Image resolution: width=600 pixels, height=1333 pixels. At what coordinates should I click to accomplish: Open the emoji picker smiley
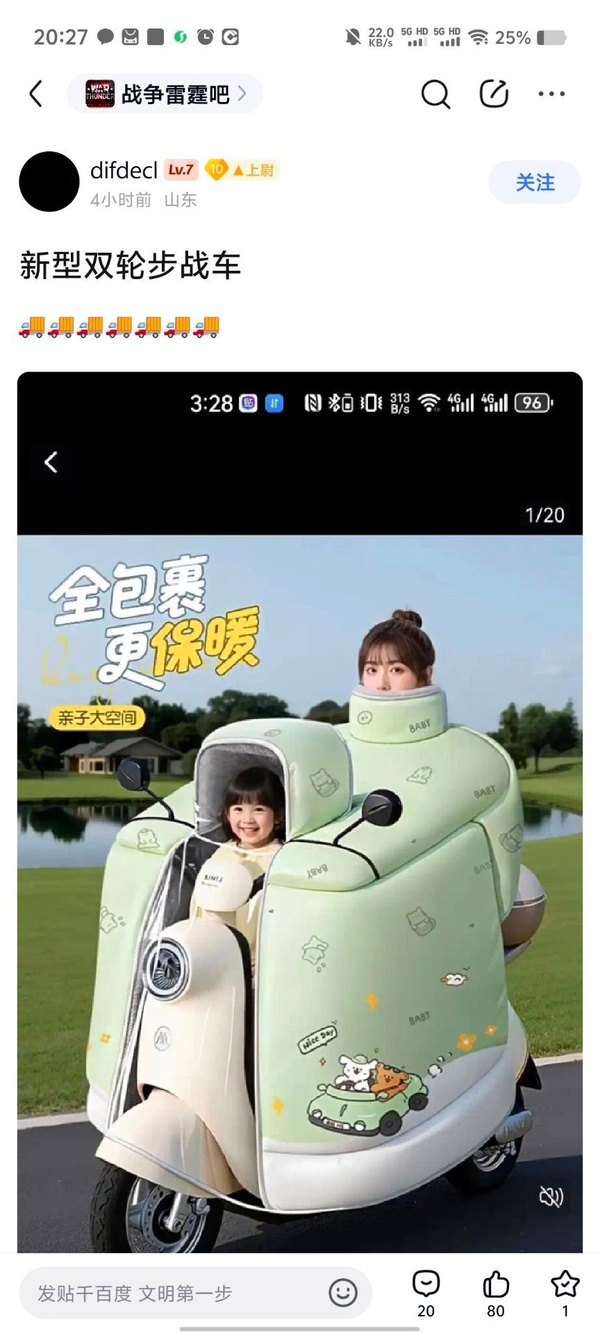point(343,1292)
